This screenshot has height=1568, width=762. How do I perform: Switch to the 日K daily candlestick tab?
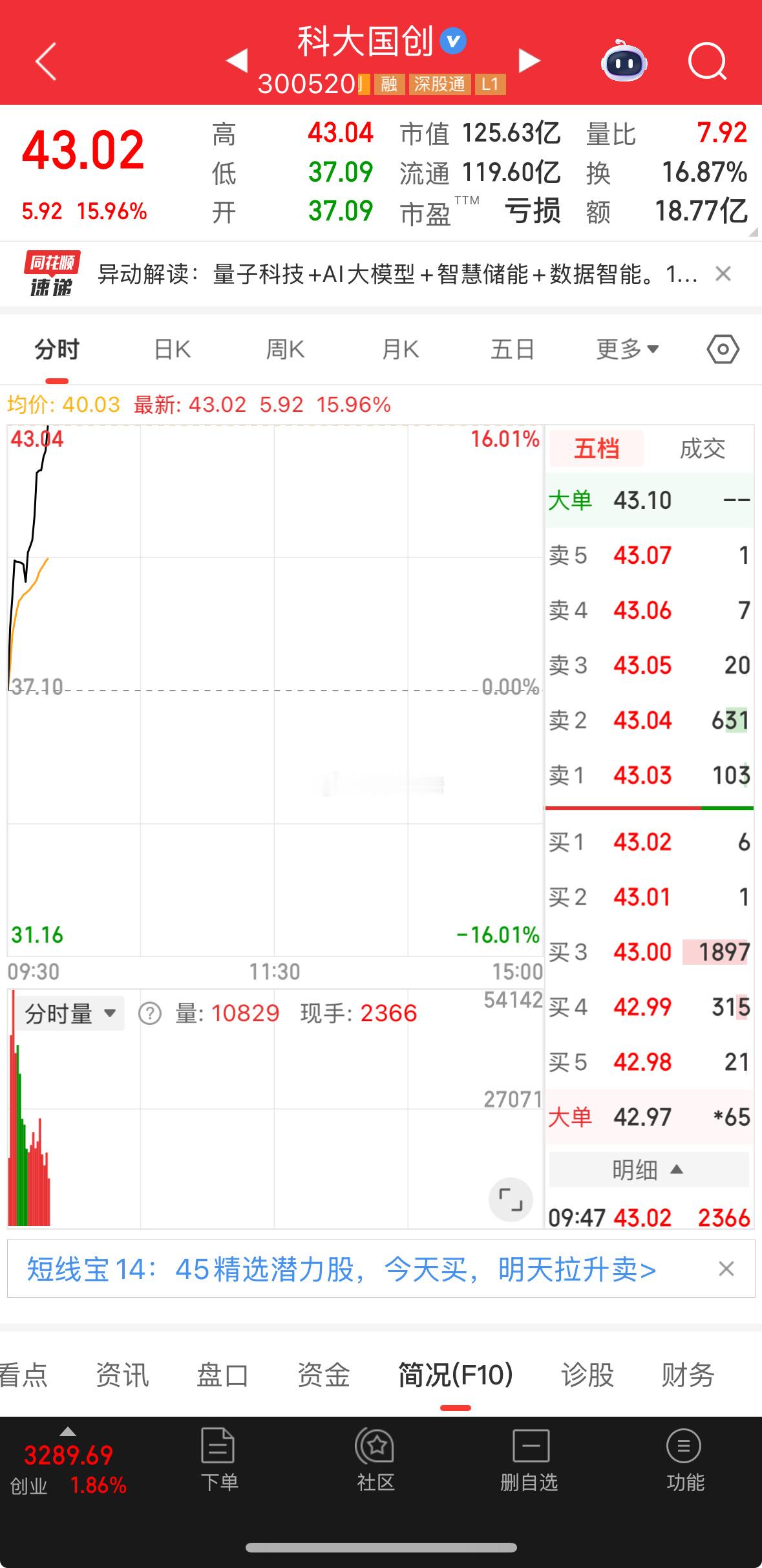point(171,349)
